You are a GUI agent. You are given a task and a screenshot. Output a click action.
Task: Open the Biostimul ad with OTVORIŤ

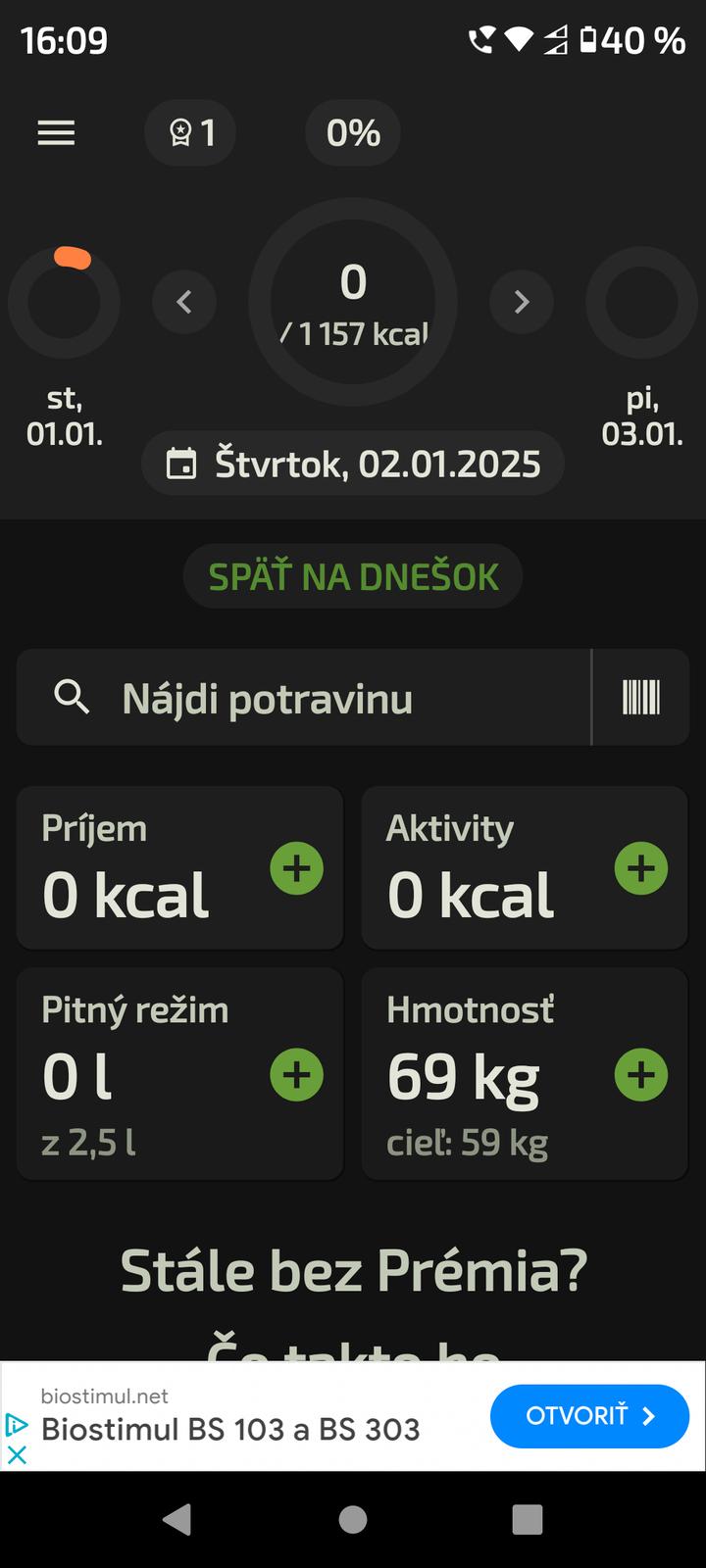pos(589,1416)
